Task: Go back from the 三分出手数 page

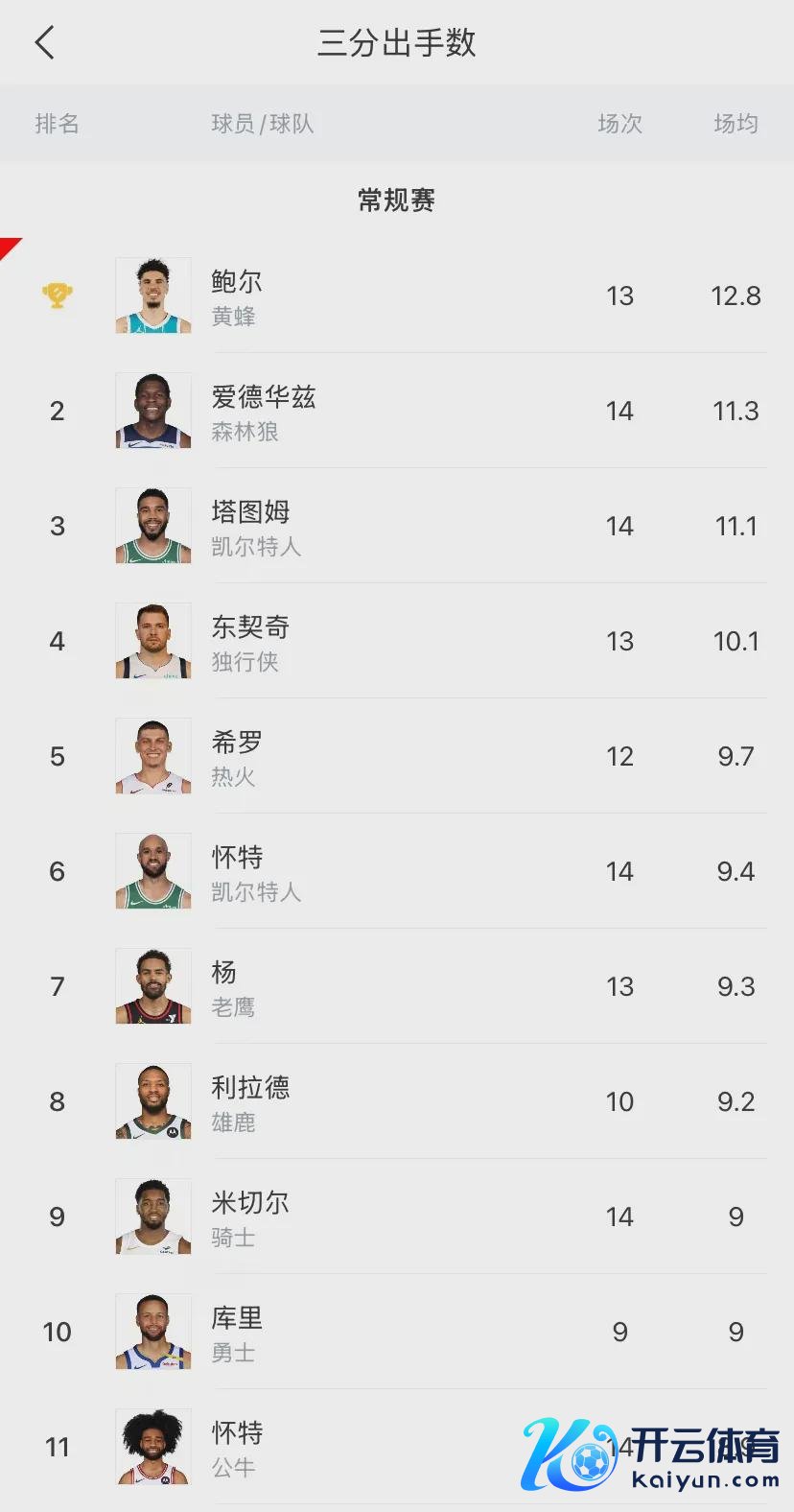Action: click(44, 42)
